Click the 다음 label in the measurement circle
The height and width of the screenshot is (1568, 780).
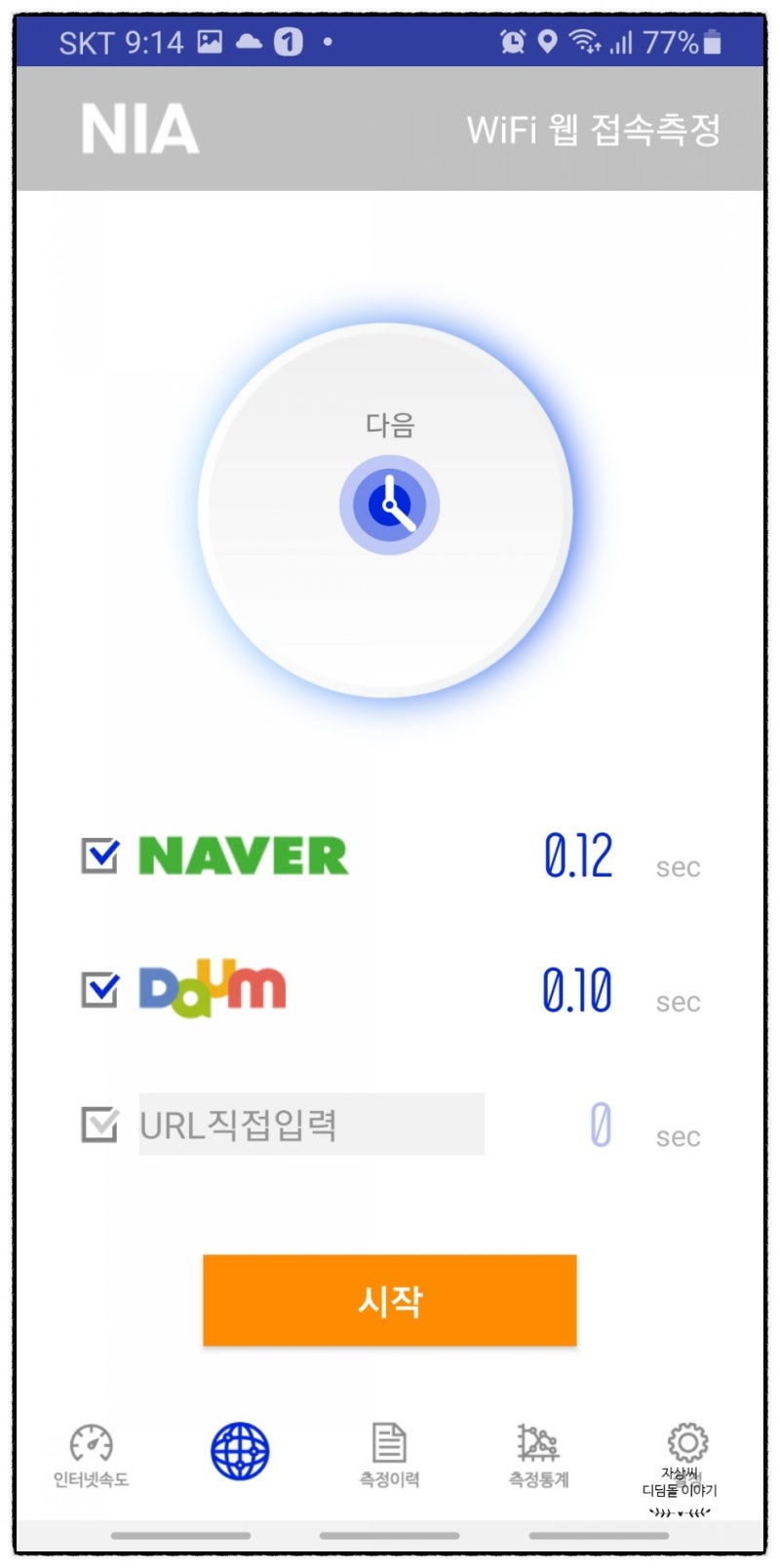[x=388, y=423]
